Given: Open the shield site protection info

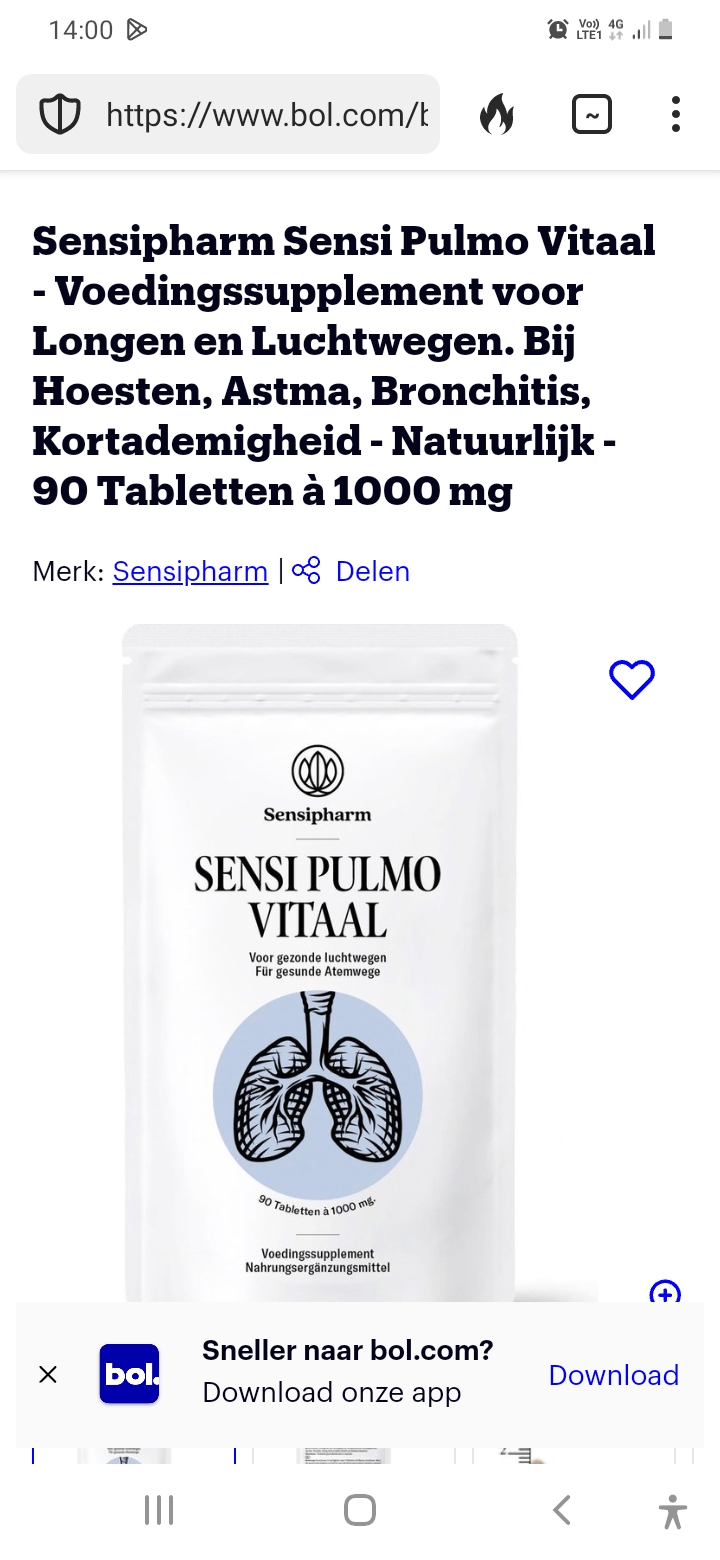Looking at the screenshot, I should click(59, 115).
